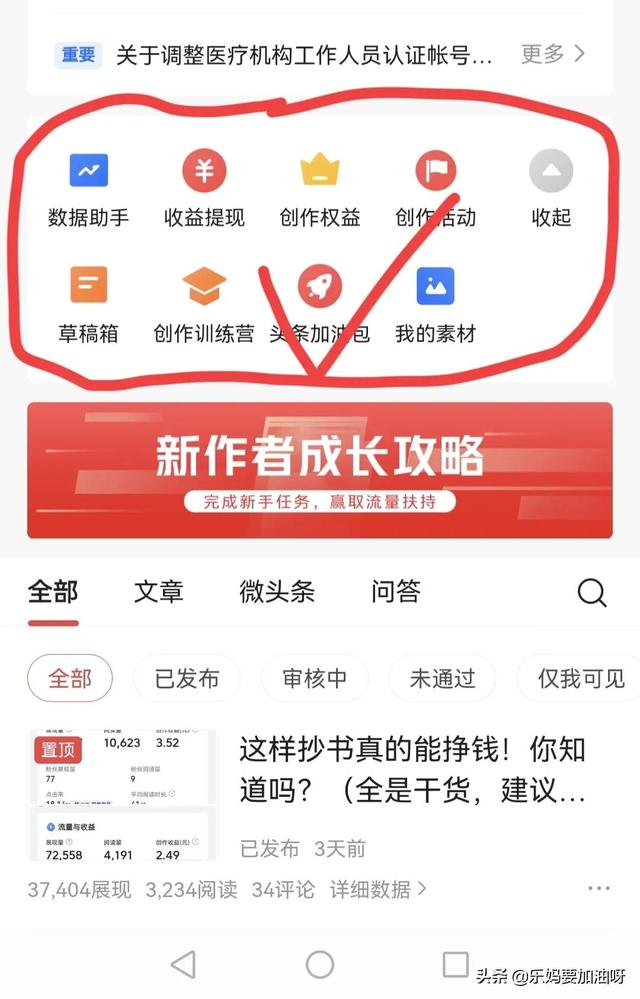Screen dimensions: 640x999
Task: Open 头条加油包 boost pack
Action: click(x=320, y=304)
